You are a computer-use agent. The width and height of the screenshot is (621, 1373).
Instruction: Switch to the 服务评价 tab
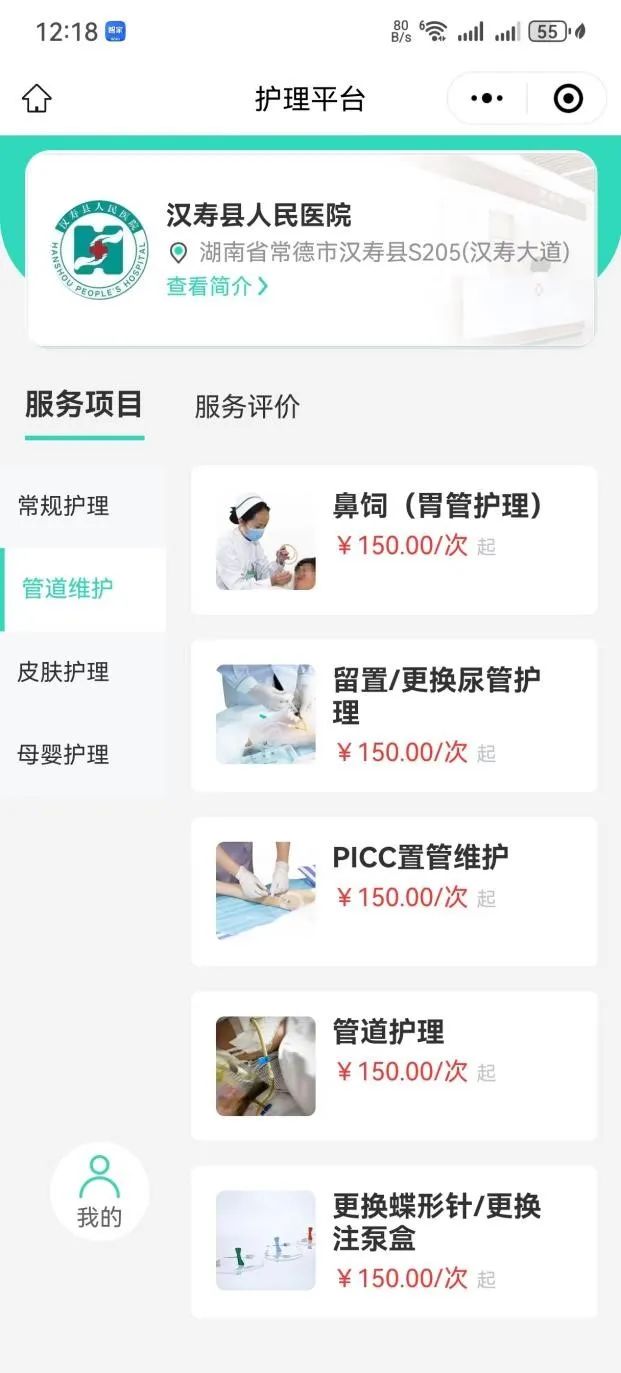pyautogui.click(x=247, y=407)
